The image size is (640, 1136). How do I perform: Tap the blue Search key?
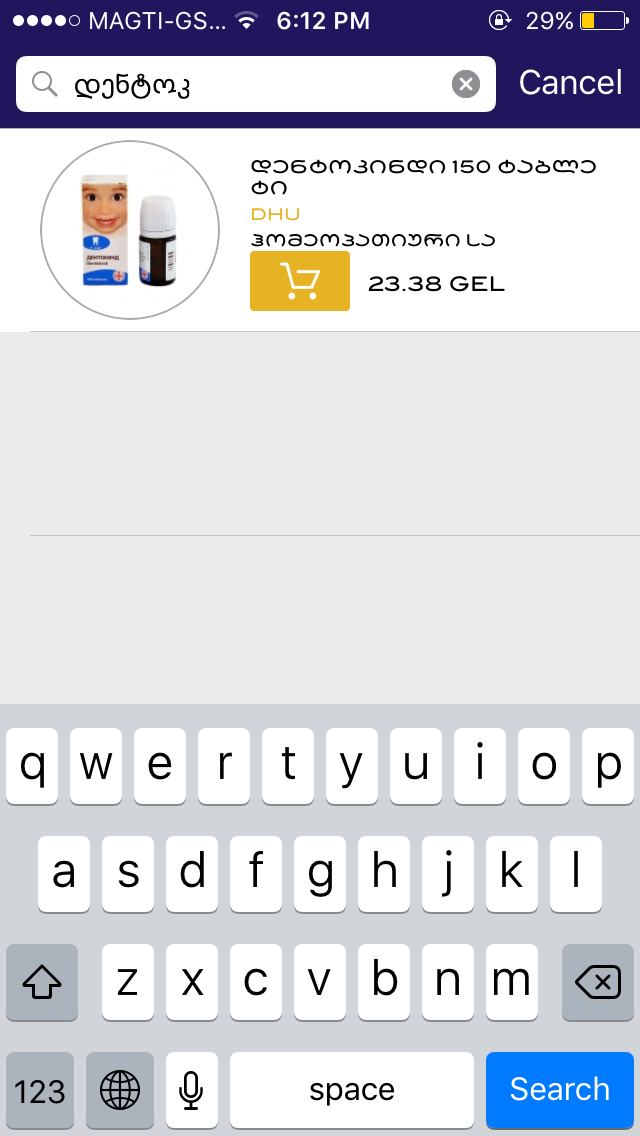coord(559,1089)
